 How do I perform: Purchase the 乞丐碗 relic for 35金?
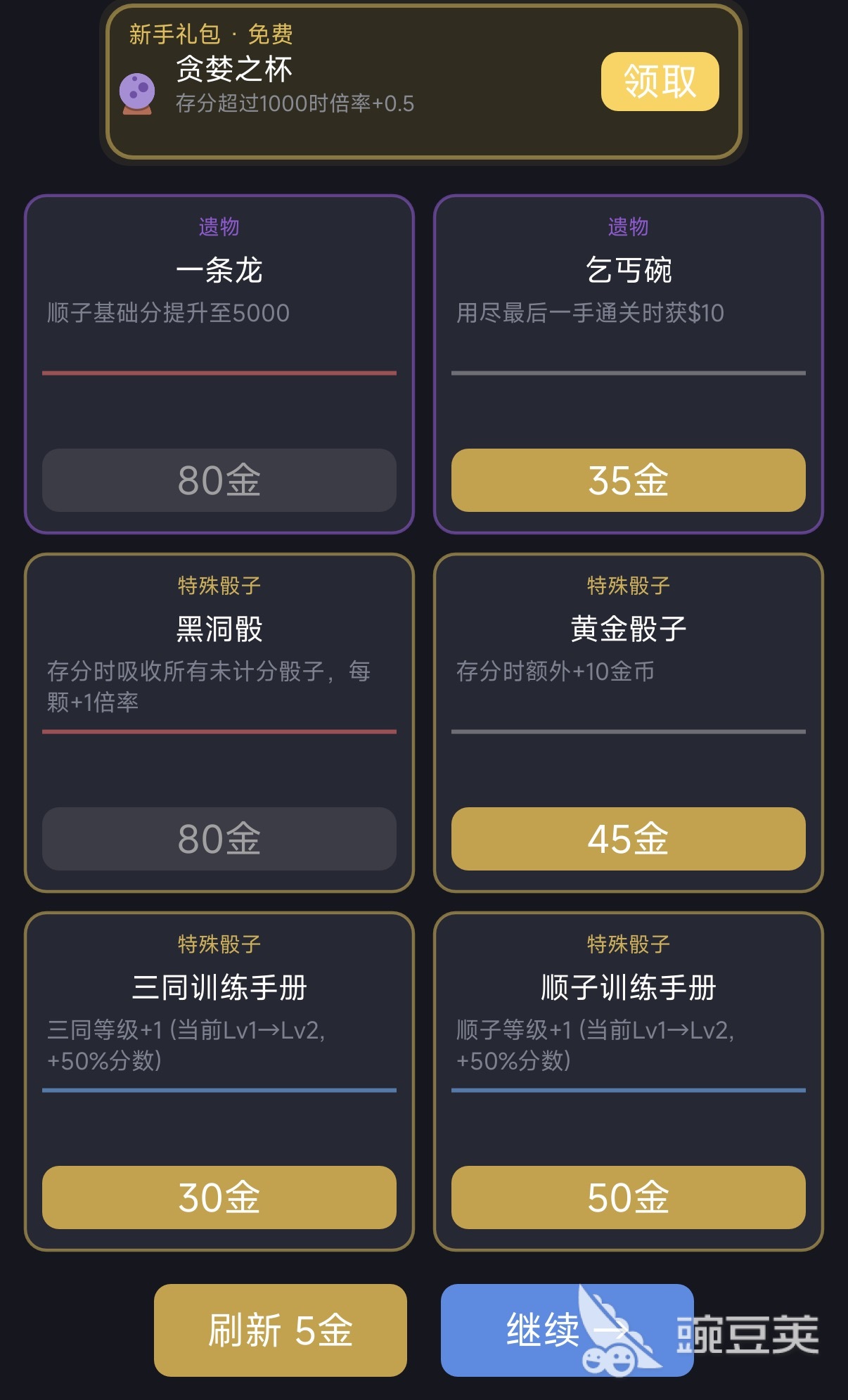628,481
